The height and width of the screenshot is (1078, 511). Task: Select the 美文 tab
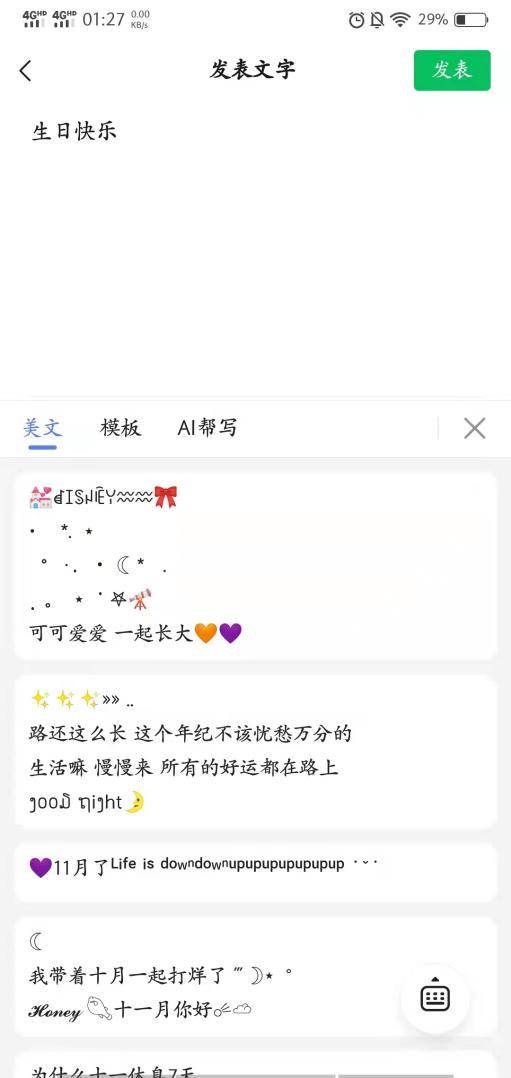[43, 428]
